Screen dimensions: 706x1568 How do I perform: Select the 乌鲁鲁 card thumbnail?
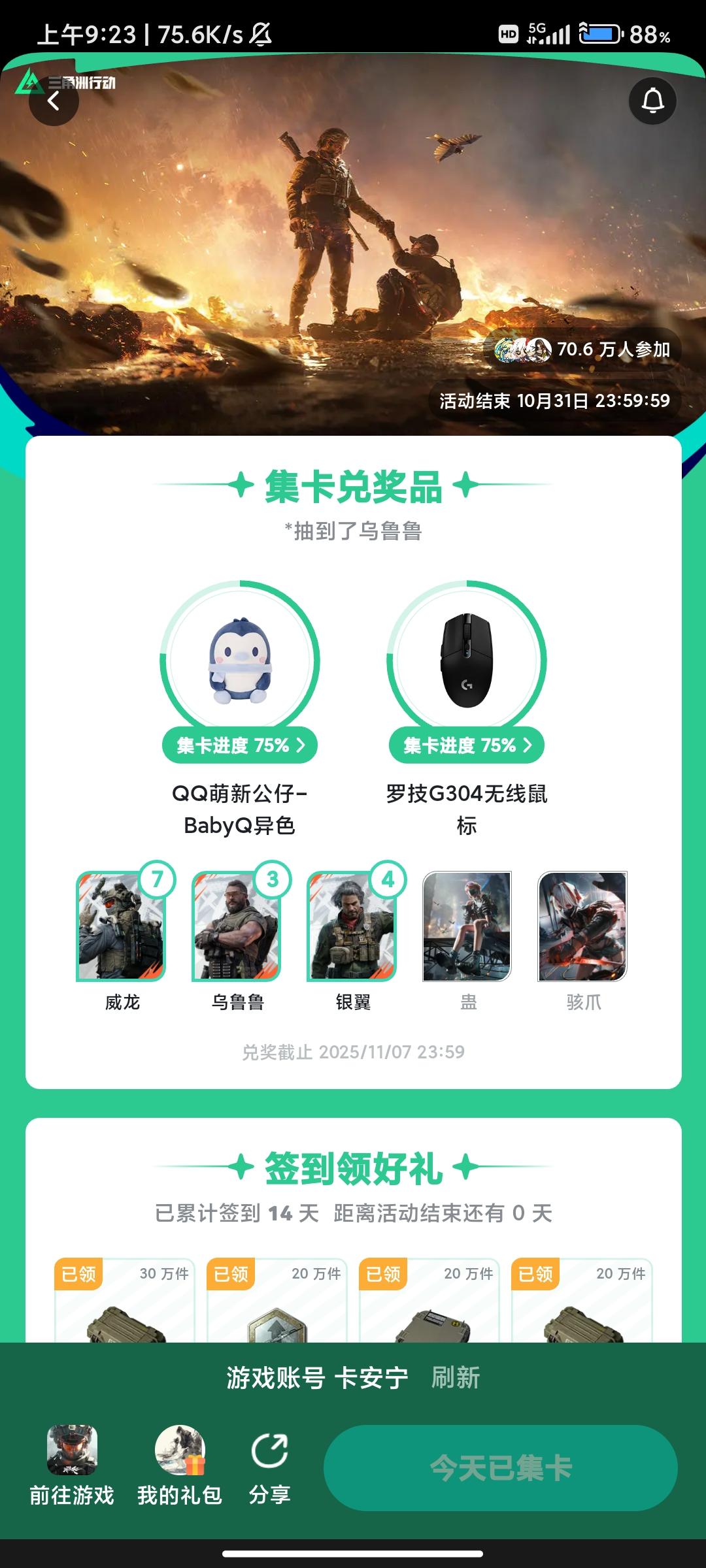[x=235, y=928]
